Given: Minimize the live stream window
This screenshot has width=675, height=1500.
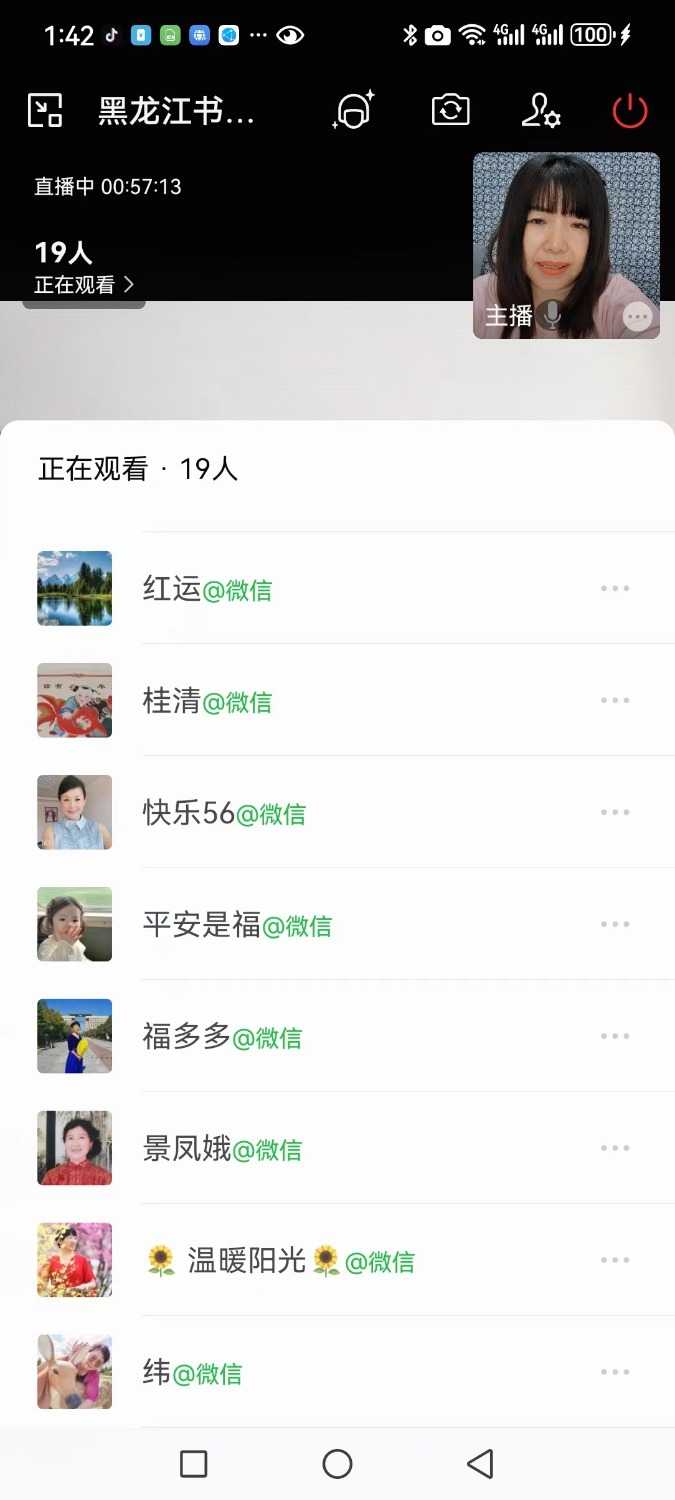Looking at the screenshot, I should click(45, 110).
